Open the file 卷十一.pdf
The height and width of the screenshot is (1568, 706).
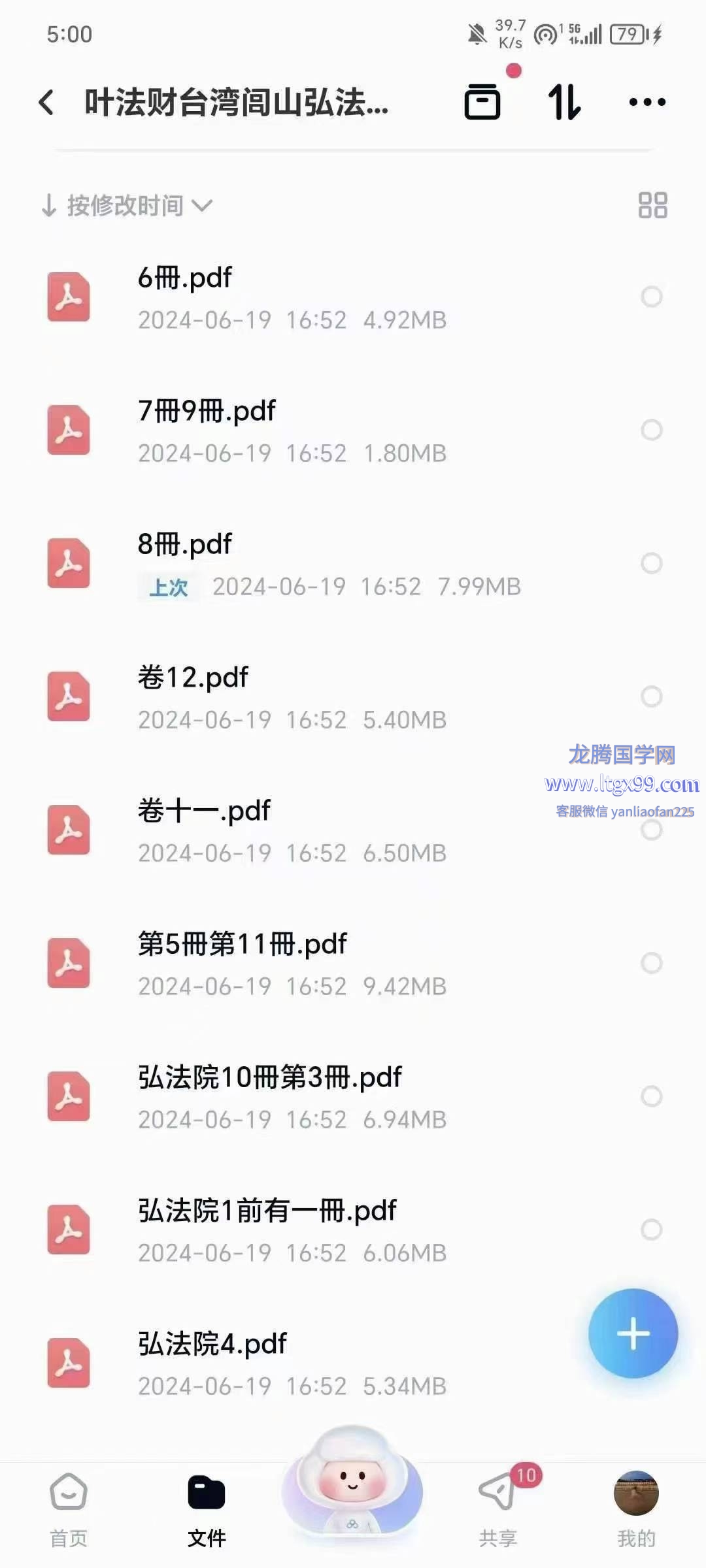click(x=353, y=831)
